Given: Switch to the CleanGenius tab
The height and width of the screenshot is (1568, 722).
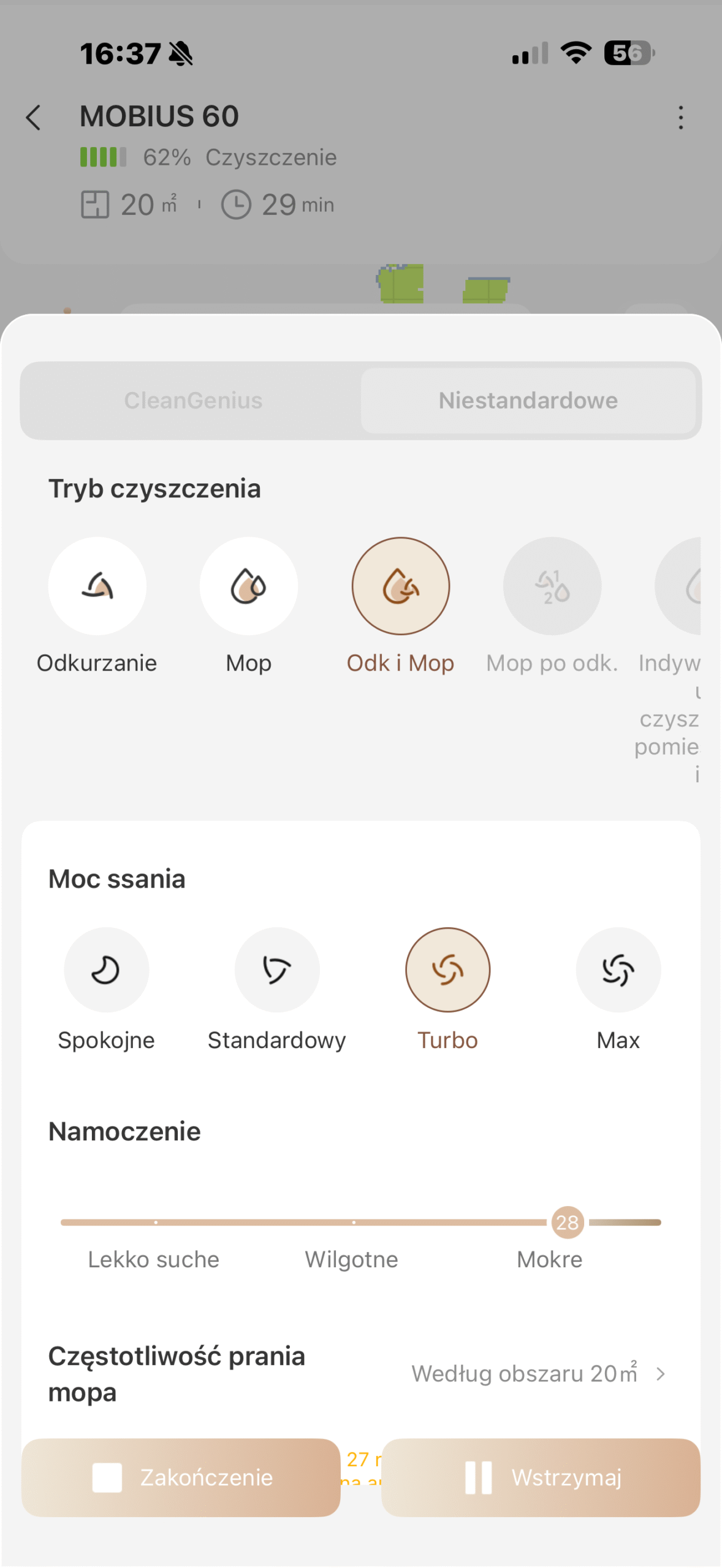Looking at the screenshot, I should [193, 401].
